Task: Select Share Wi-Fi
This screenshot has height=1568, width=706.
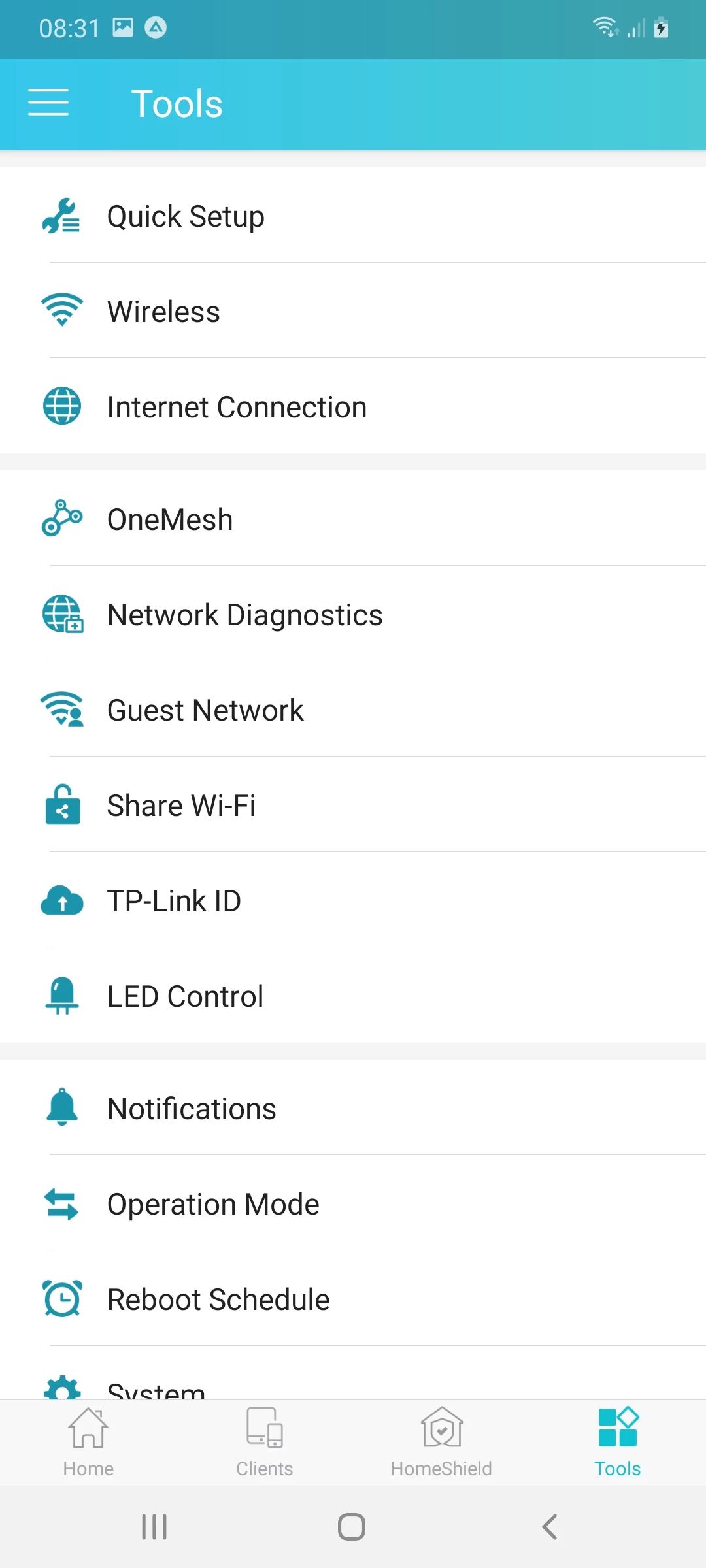Action: click(x=353, y=805)
